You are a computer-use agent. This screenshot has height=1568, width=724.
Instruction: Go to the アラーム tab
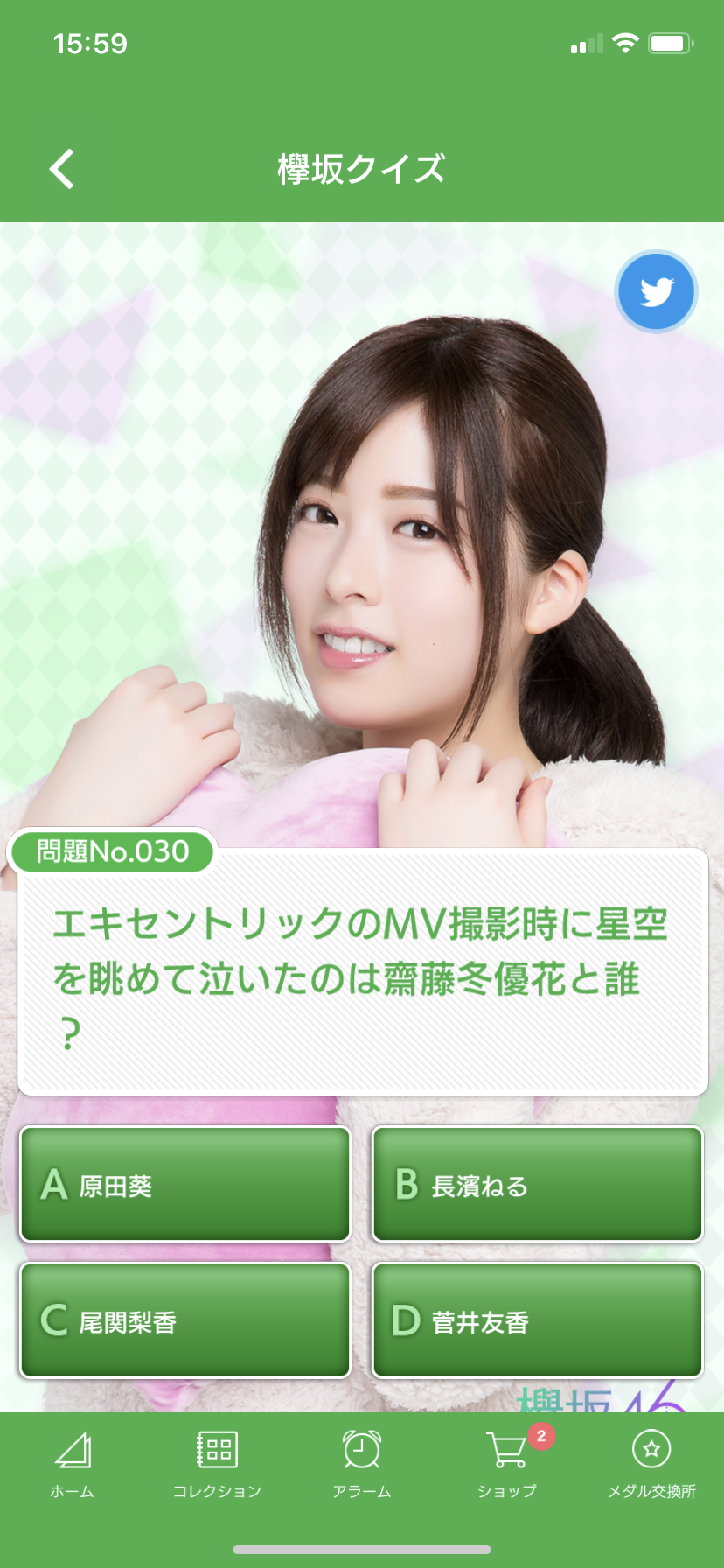click(x=361, y=1465)
